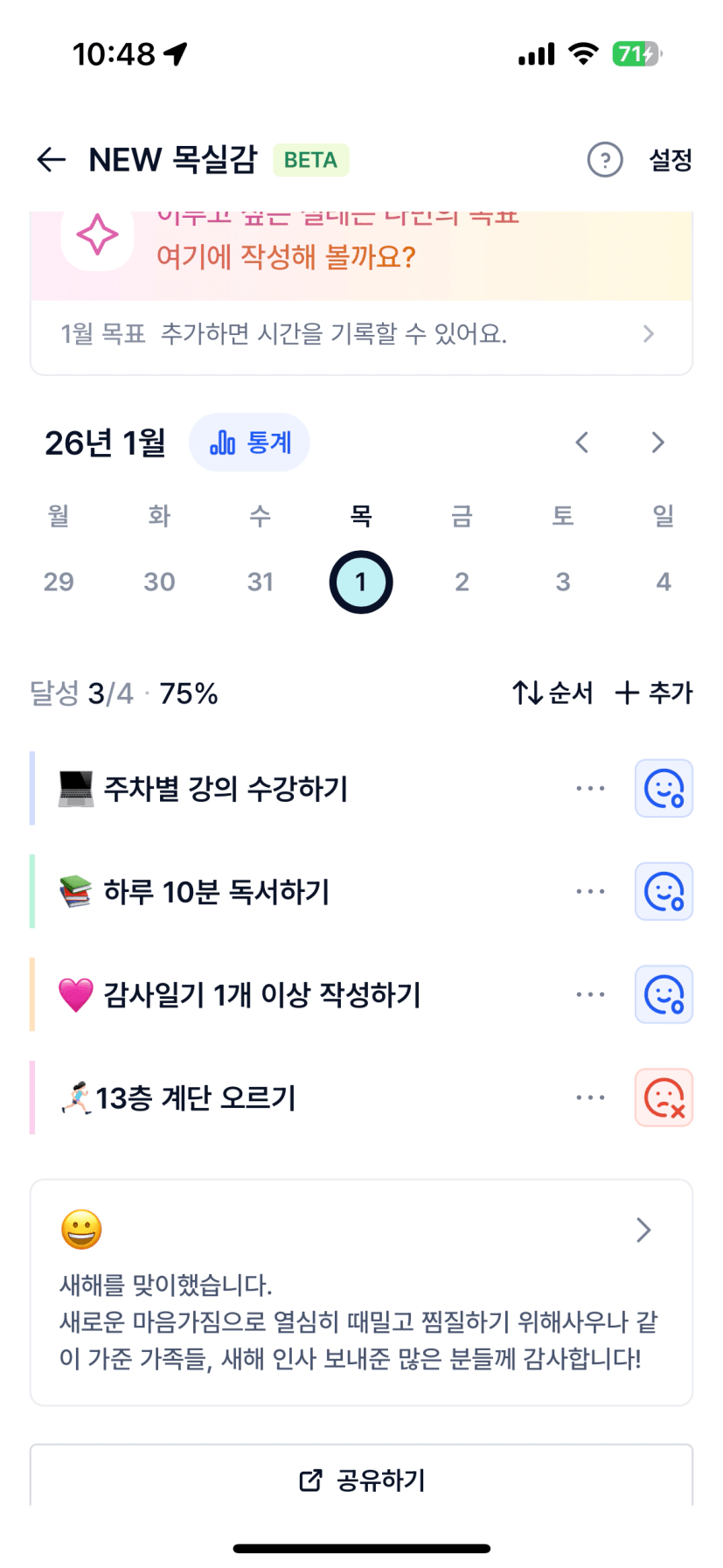Open more options for 13층 계단 오르기
723x1568 pixels.
[590, 1098]
